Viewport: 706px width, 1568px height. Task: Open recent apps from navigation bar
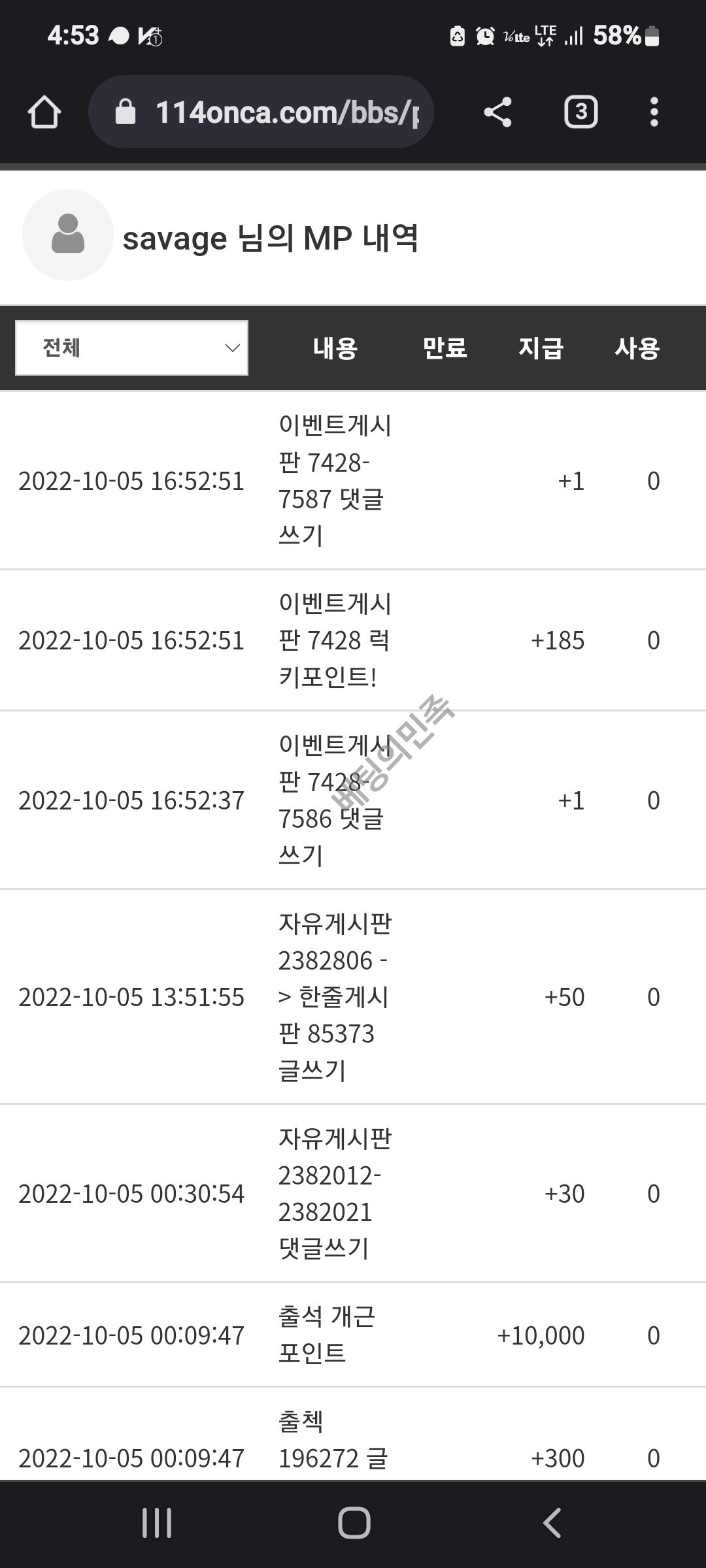pyautogui.click(x=157, y=1523)
